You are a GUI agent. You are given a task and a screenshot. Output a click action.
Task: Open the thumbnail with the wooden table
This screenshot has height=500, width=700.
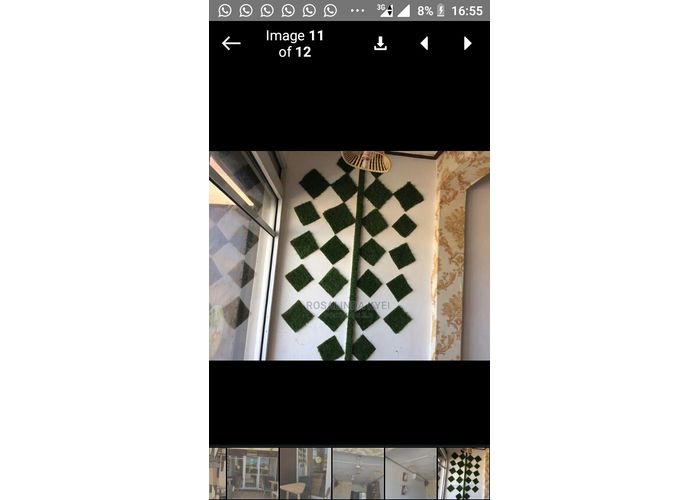coord(305,473)
